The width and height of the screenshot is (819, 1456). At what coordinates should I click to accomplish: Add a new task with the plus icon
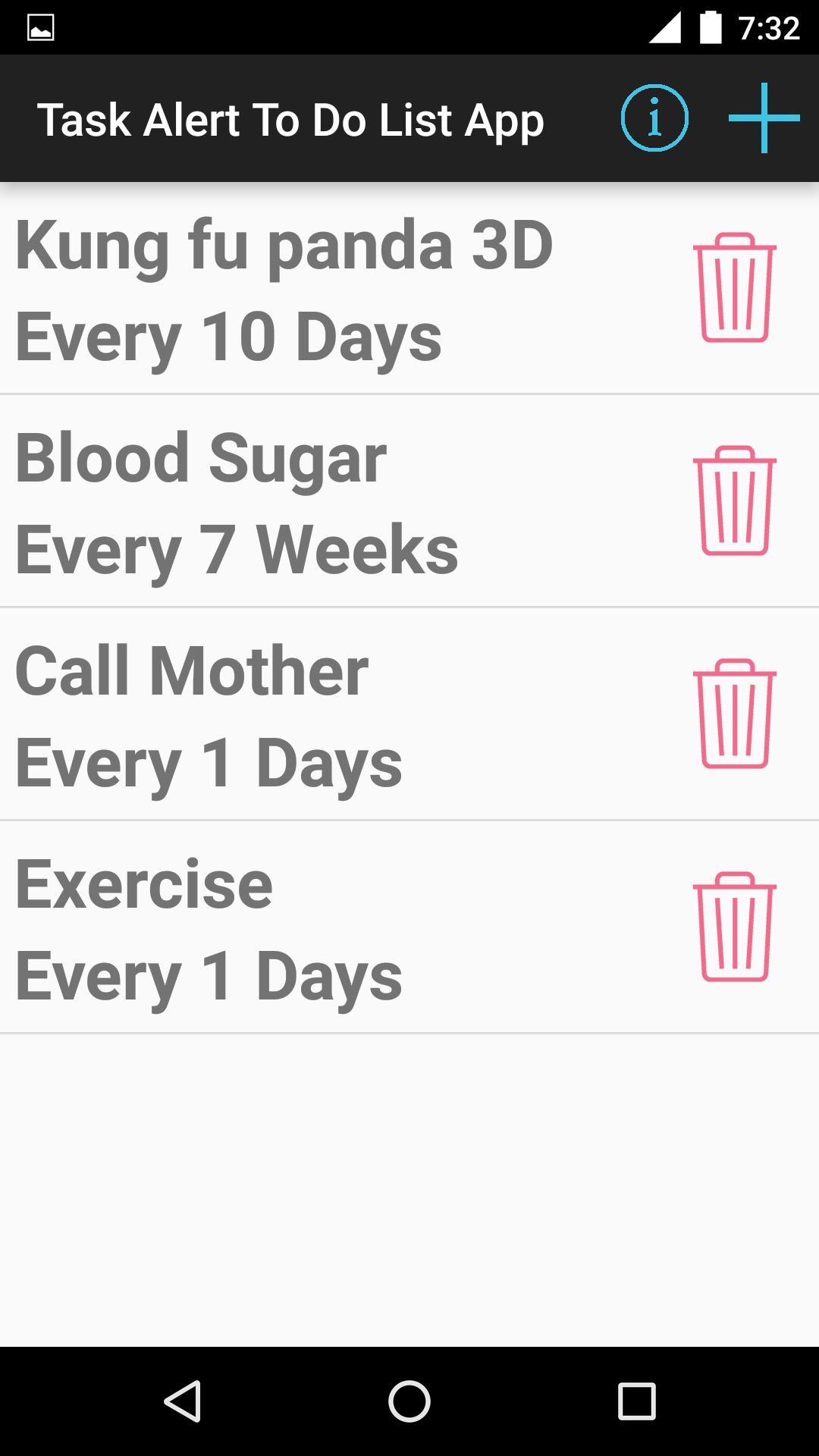764,118
